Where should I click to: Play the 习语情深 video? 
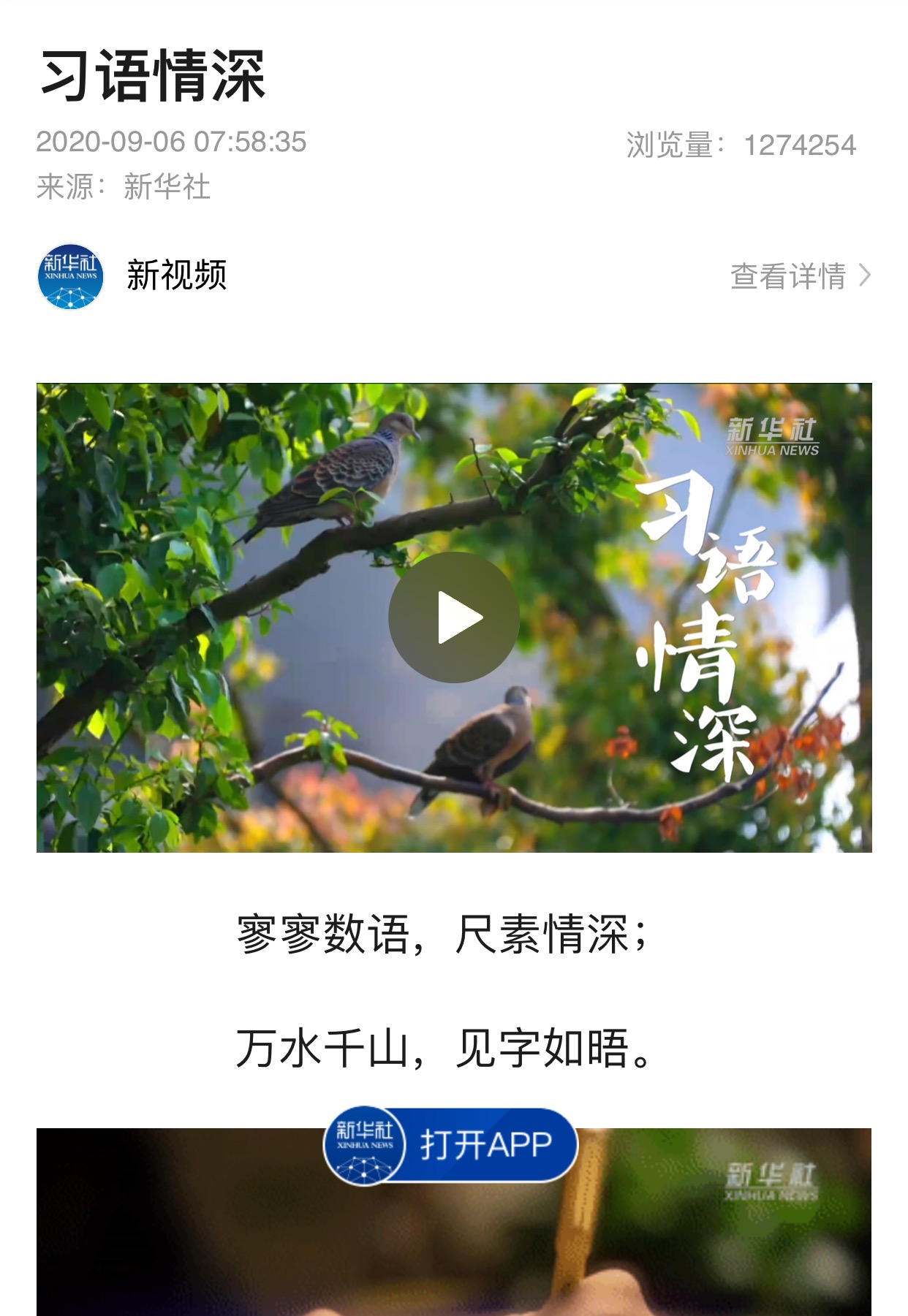click(x=454, y=617)
